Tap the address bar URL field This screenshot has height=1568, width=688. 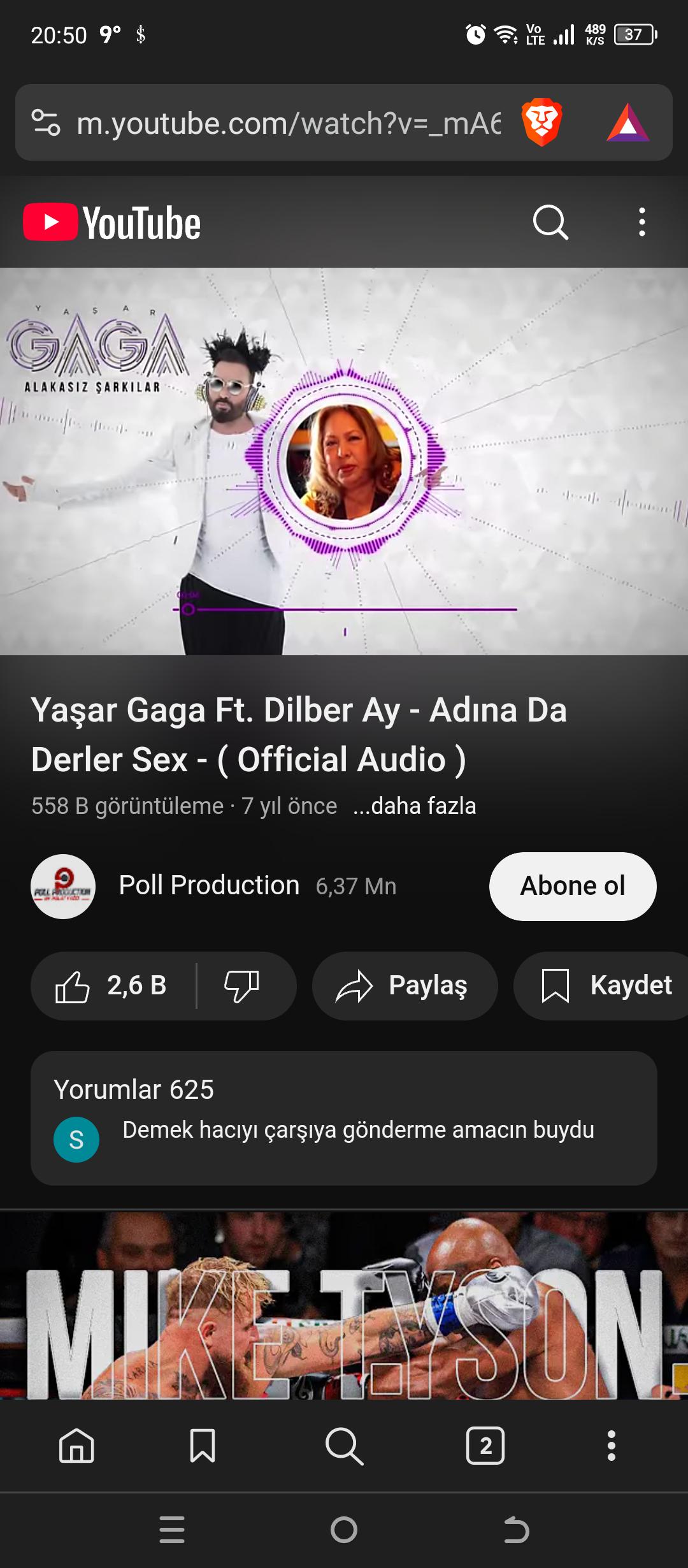click(x=288, y=123)
